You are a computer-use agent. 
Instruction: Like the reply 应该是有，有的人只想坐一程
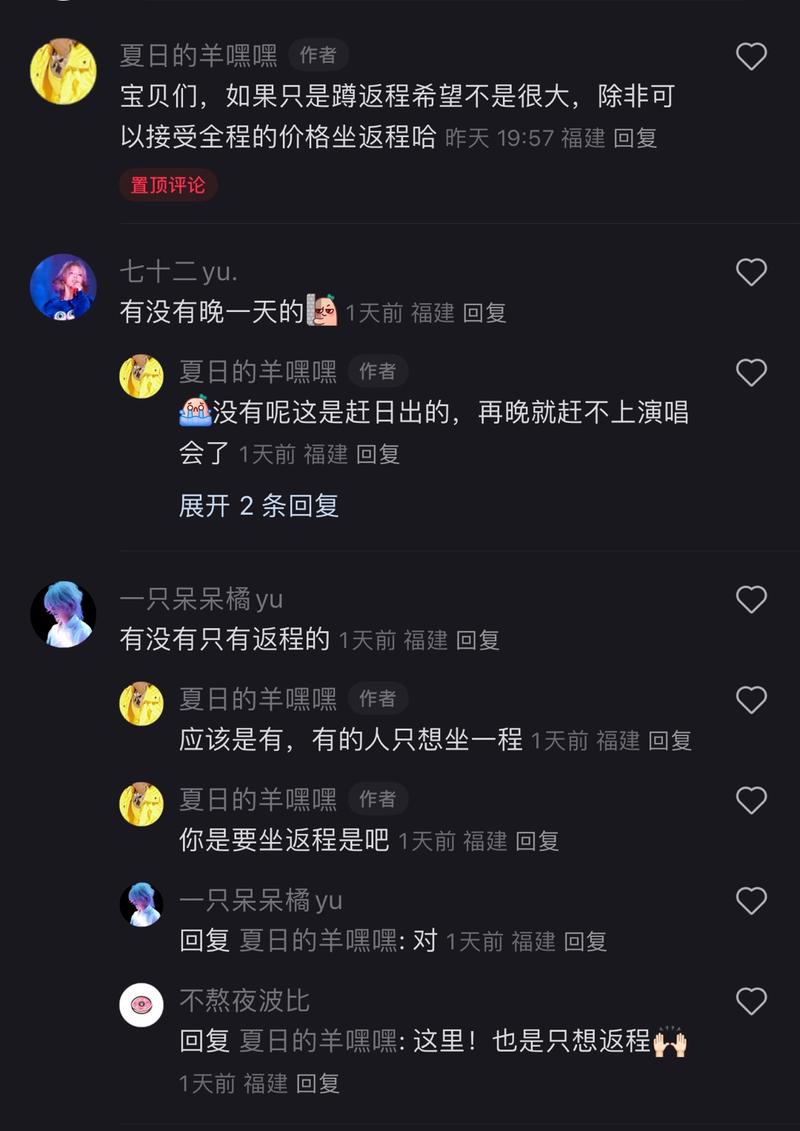[751, 700]
